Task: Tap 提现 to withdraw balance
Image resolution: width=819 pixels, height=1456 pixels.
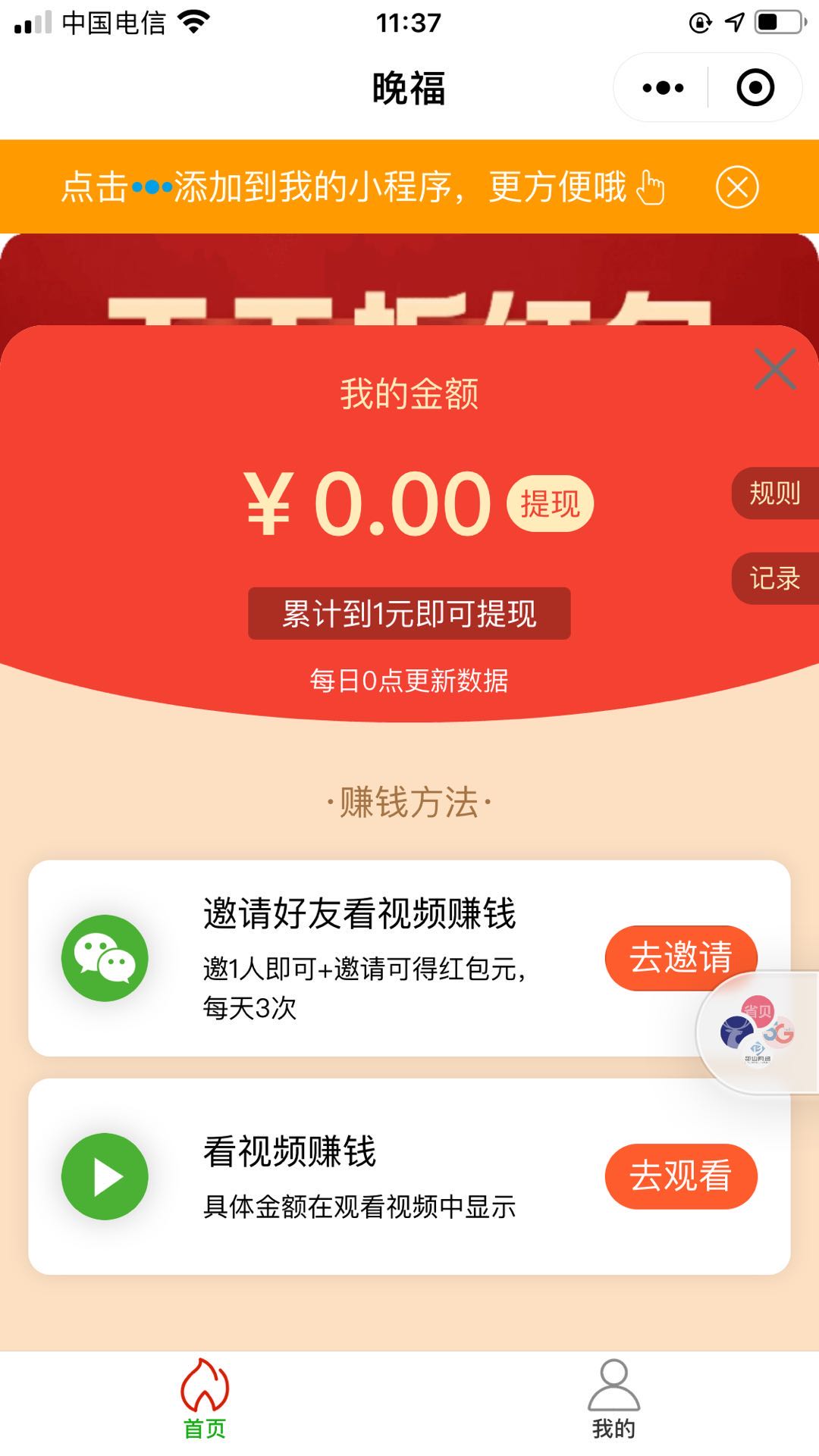Action: pyautogui.click(x=550, y=504)
